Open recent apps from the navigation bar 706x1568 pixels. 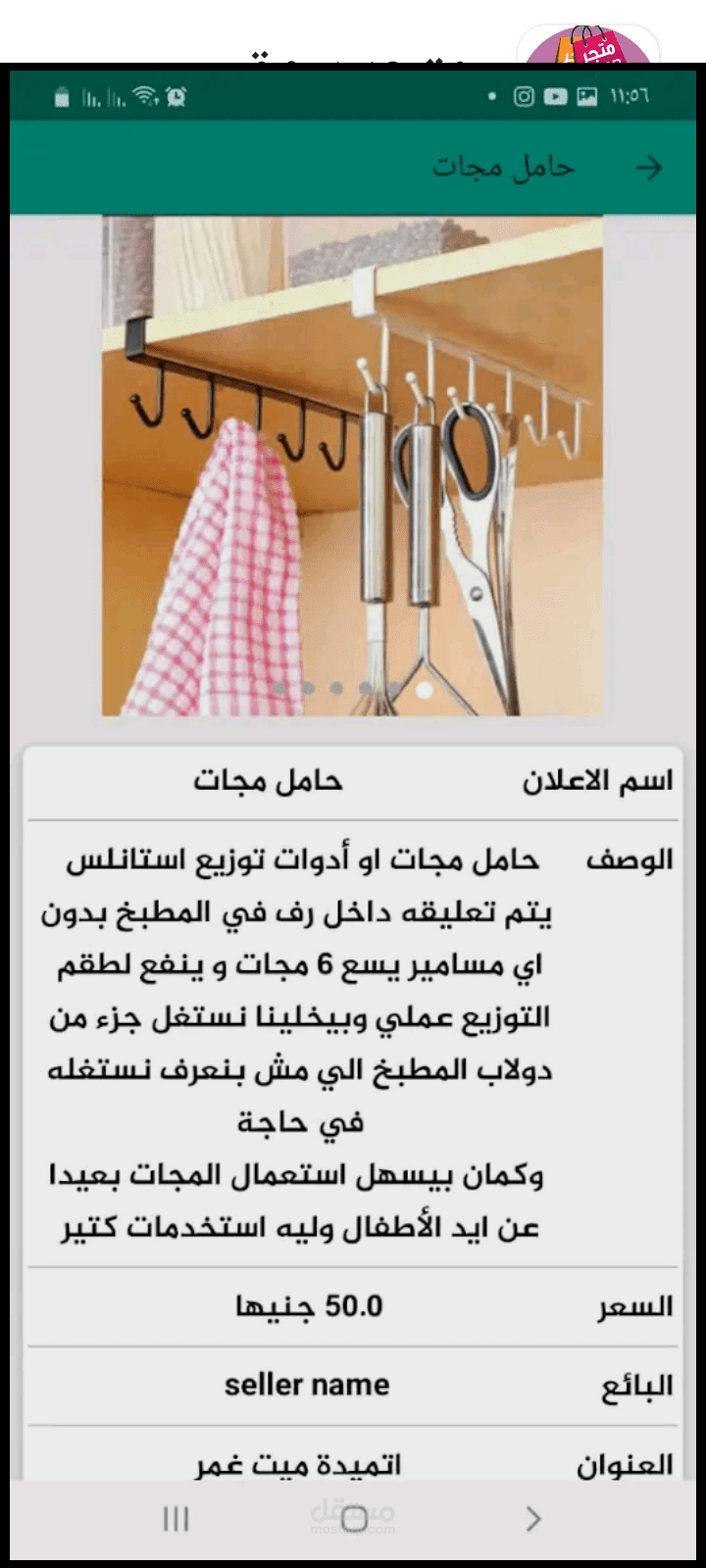click(x=176, y=1518)
